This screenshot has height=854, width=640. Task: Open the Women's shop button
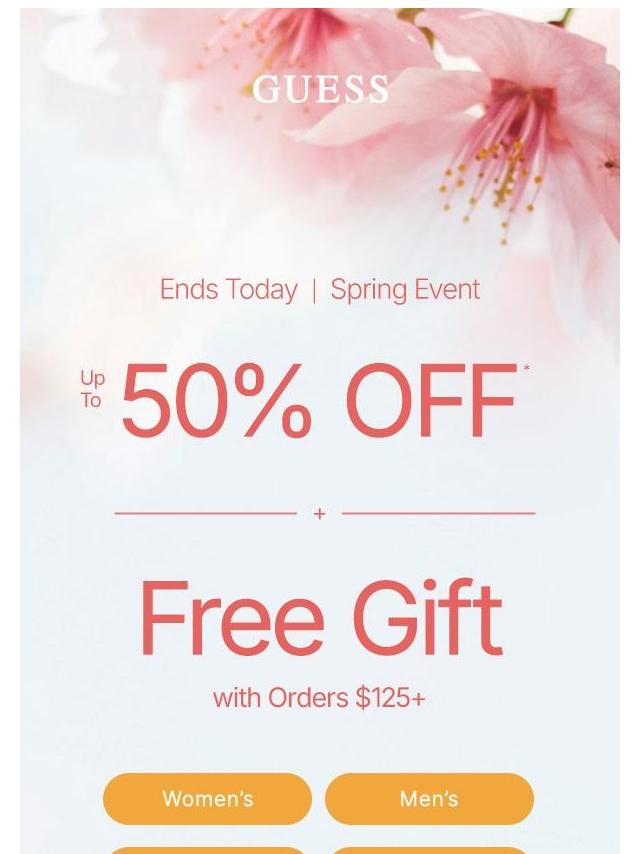(207, 798)
